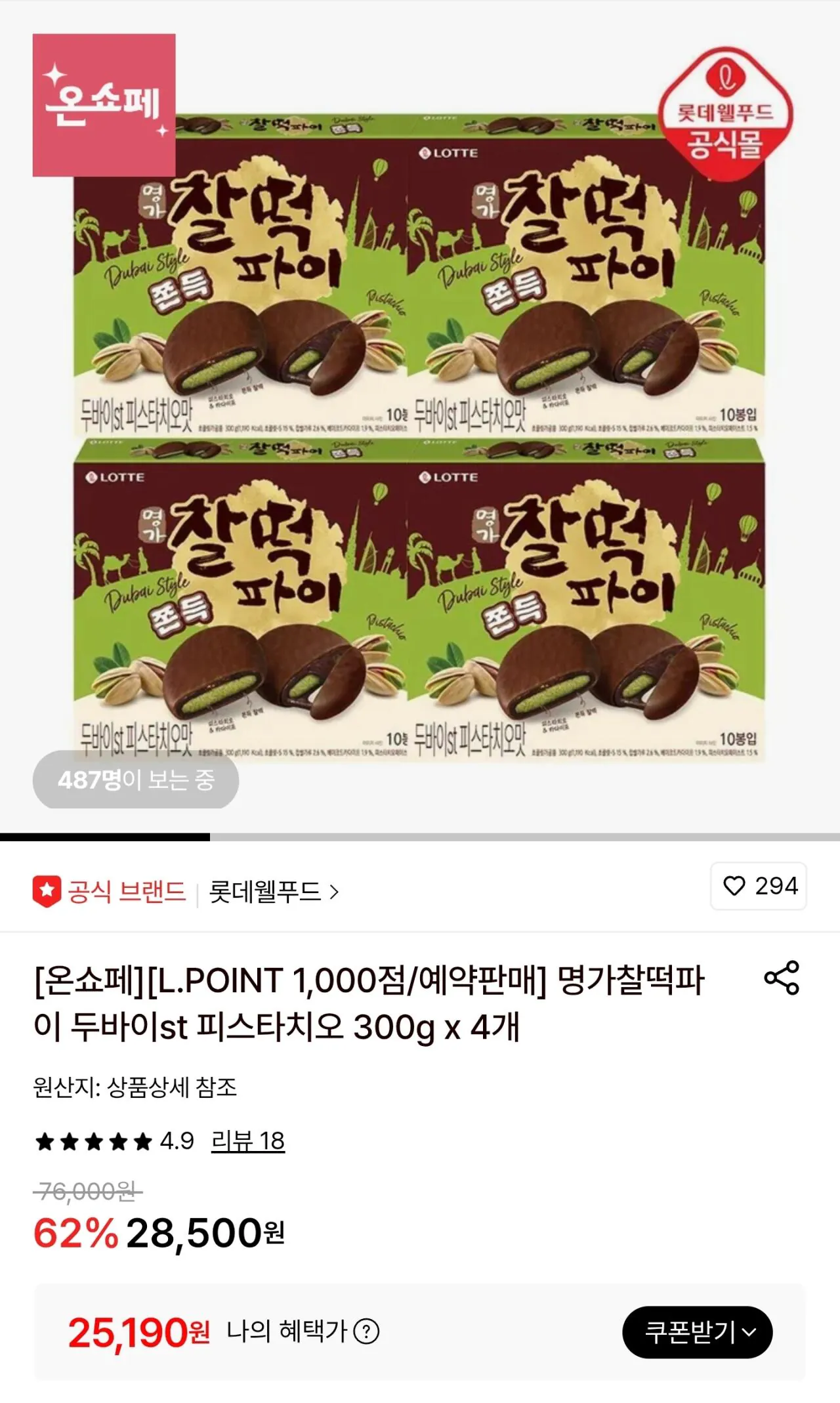Click the eye-count viewer overlay icon area
This screenshot has width=840, height=1403.
(x=135, y=782)
